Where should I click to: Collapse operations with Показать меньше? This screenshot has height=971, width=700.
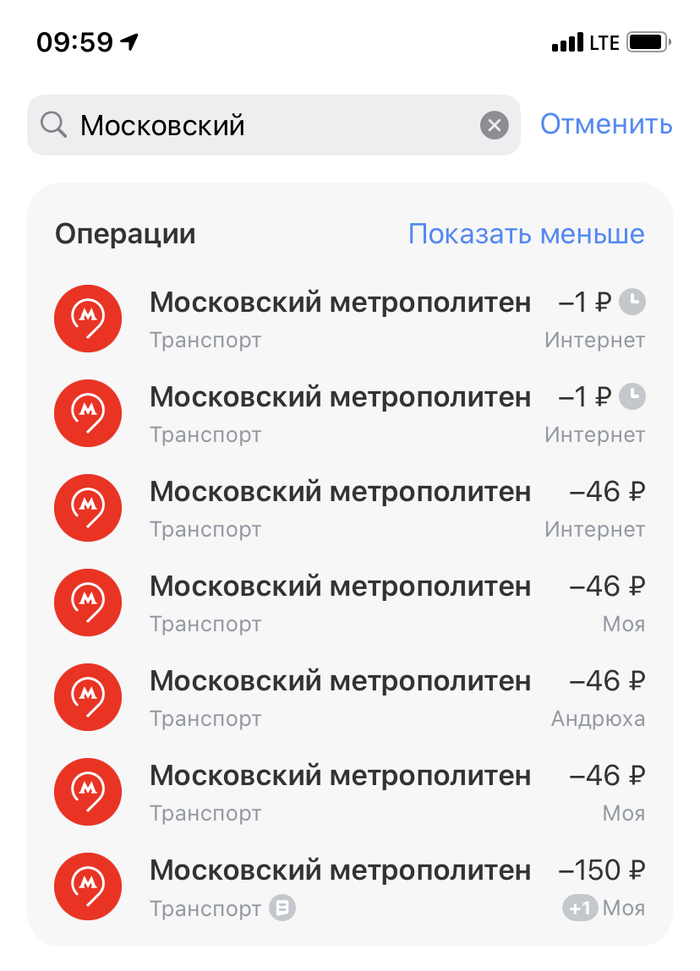click(526, 234)
